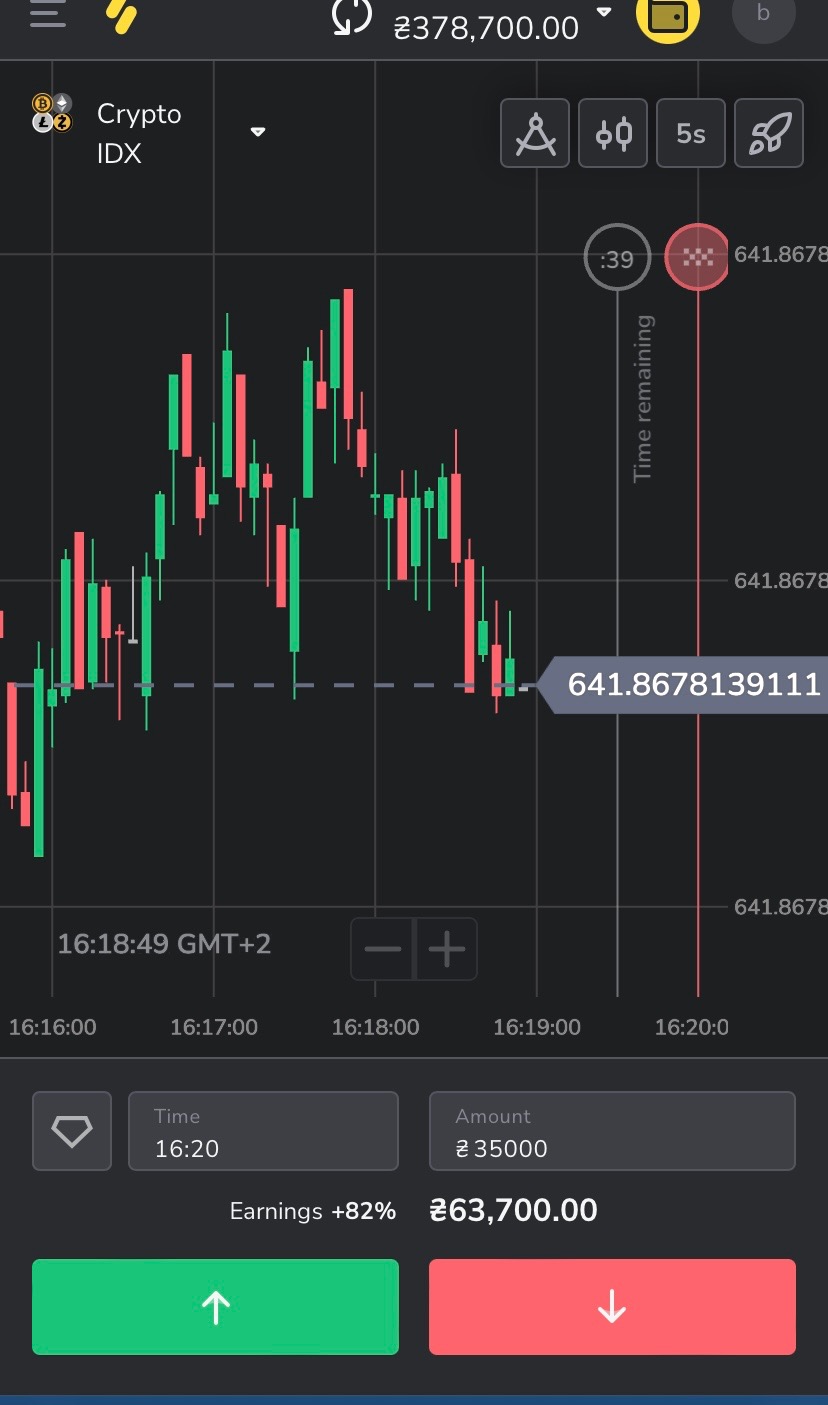Open the hamburger menu
This screenshot has width=828, height=1405.
47,13
